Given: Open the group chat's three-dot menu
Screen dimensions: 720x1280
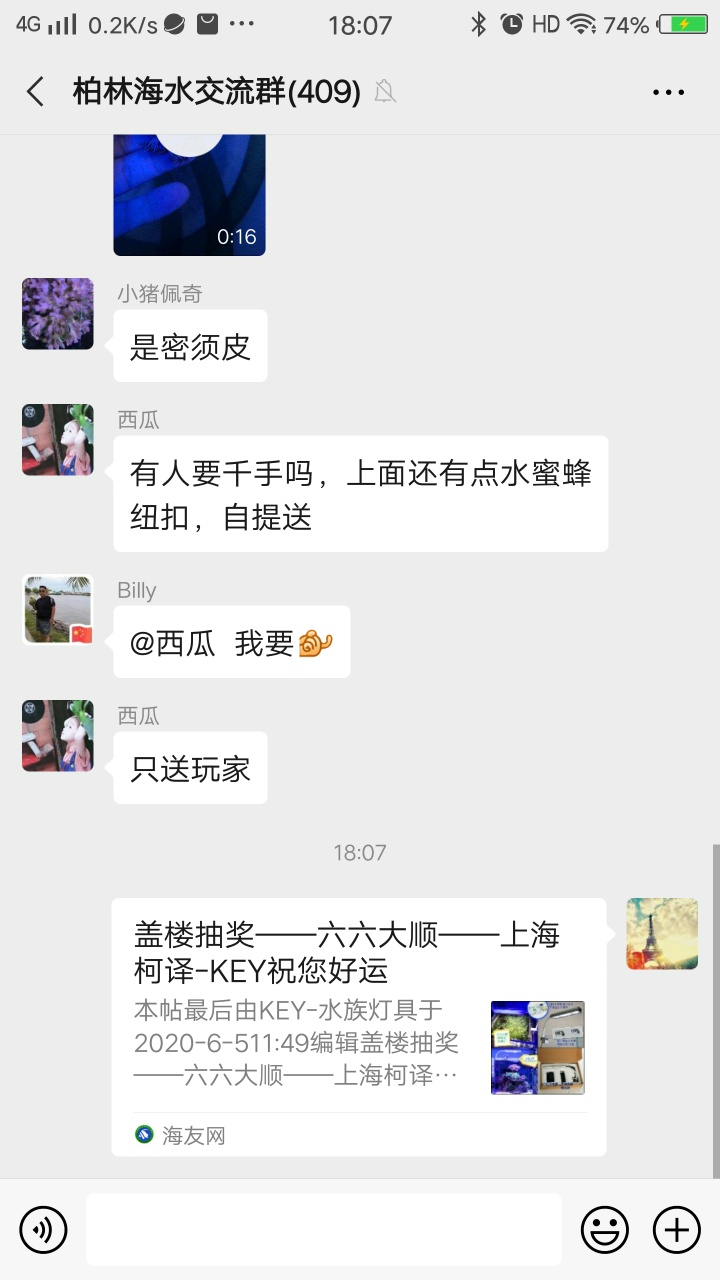Looking at the screenshot, I should point(669,92).
